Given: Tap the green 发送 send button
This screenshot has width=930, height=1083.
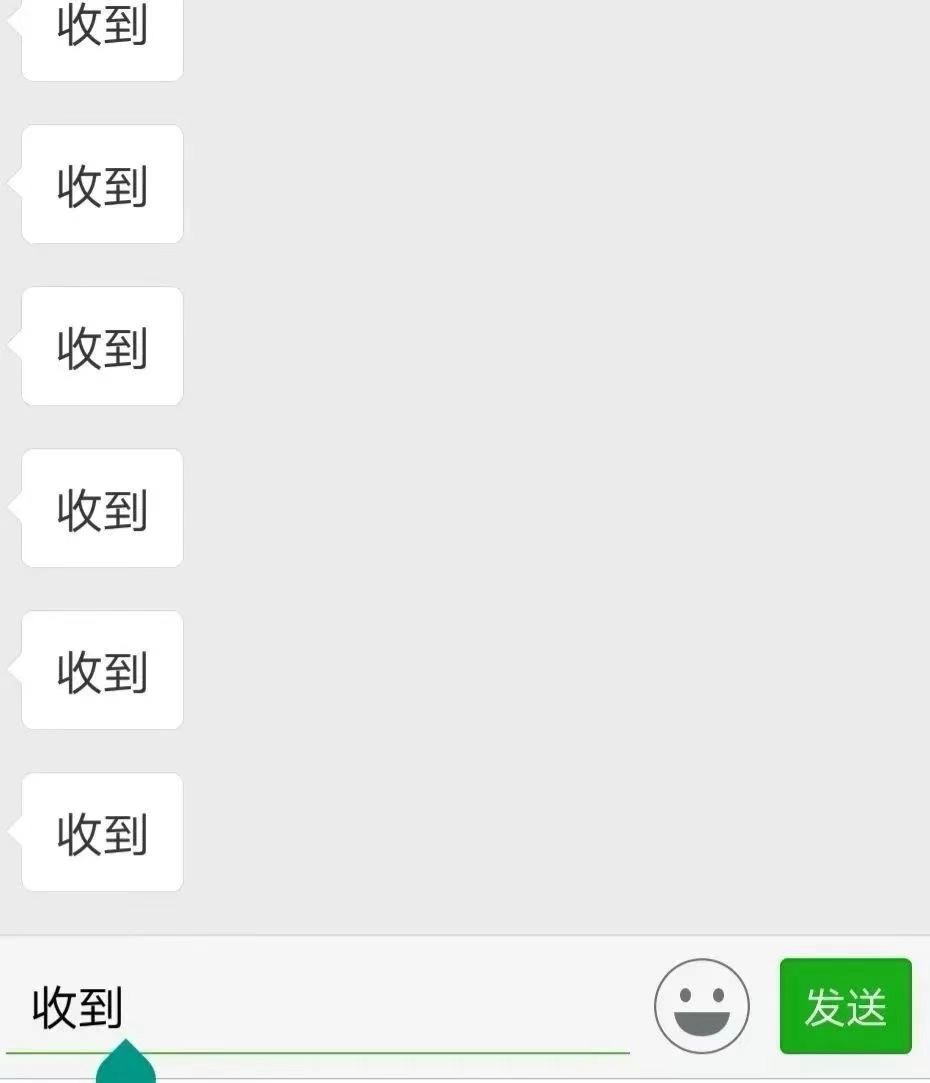Looking at the screenshot, I should (x=845, y=1006).
